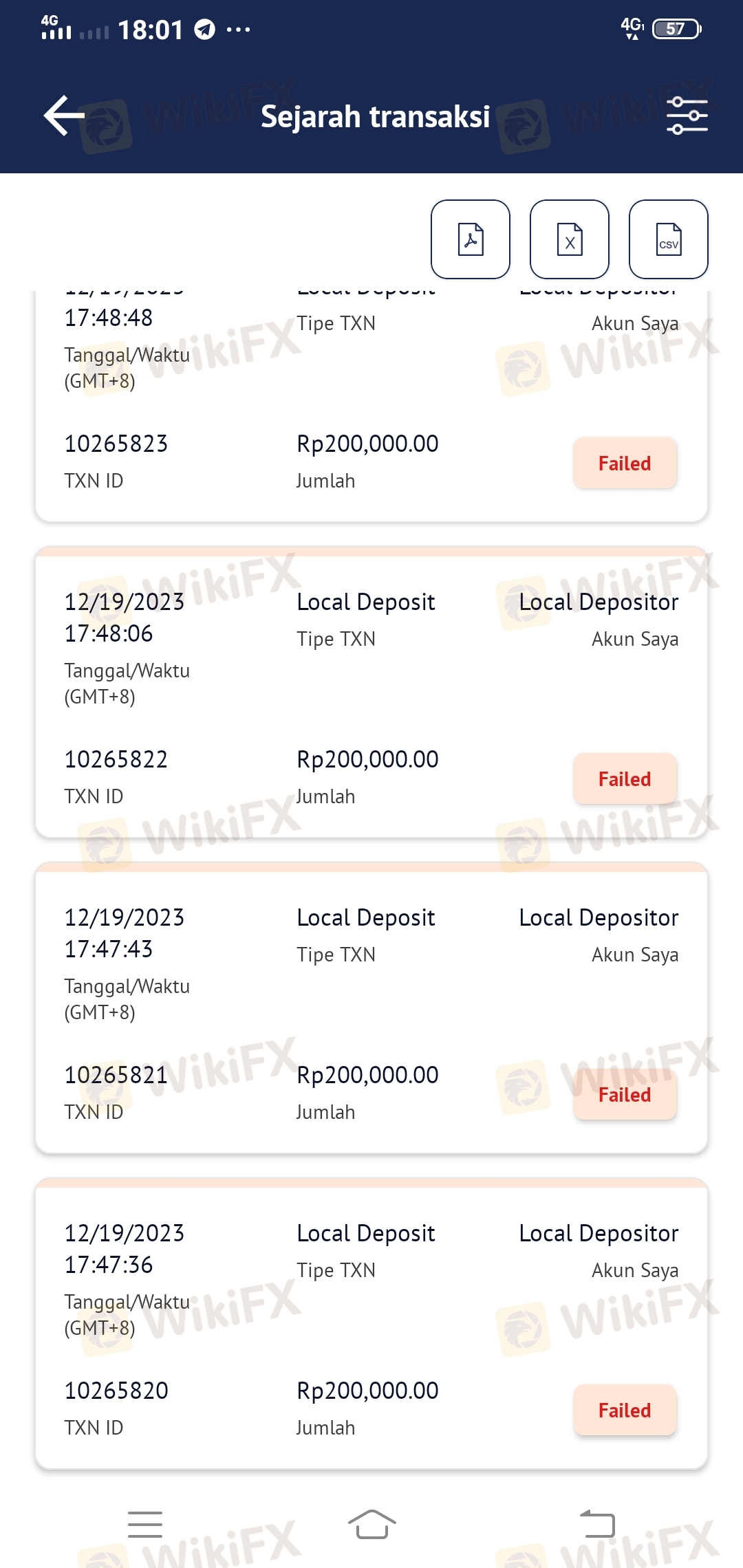Export transaction history as PDF
743x1568 pixels.
(x=471, y=239)
